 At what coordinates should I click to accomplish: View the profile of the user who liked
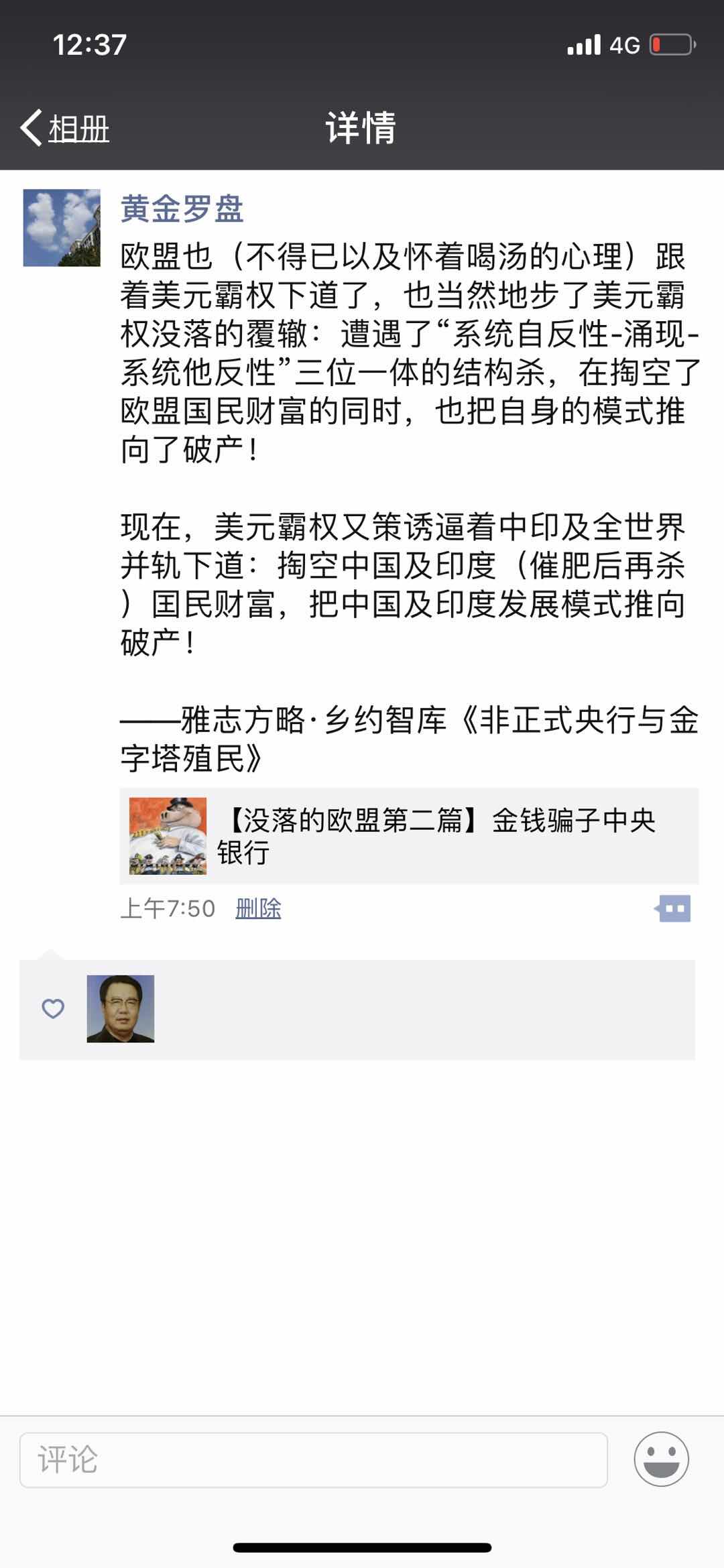(121, 1009)
